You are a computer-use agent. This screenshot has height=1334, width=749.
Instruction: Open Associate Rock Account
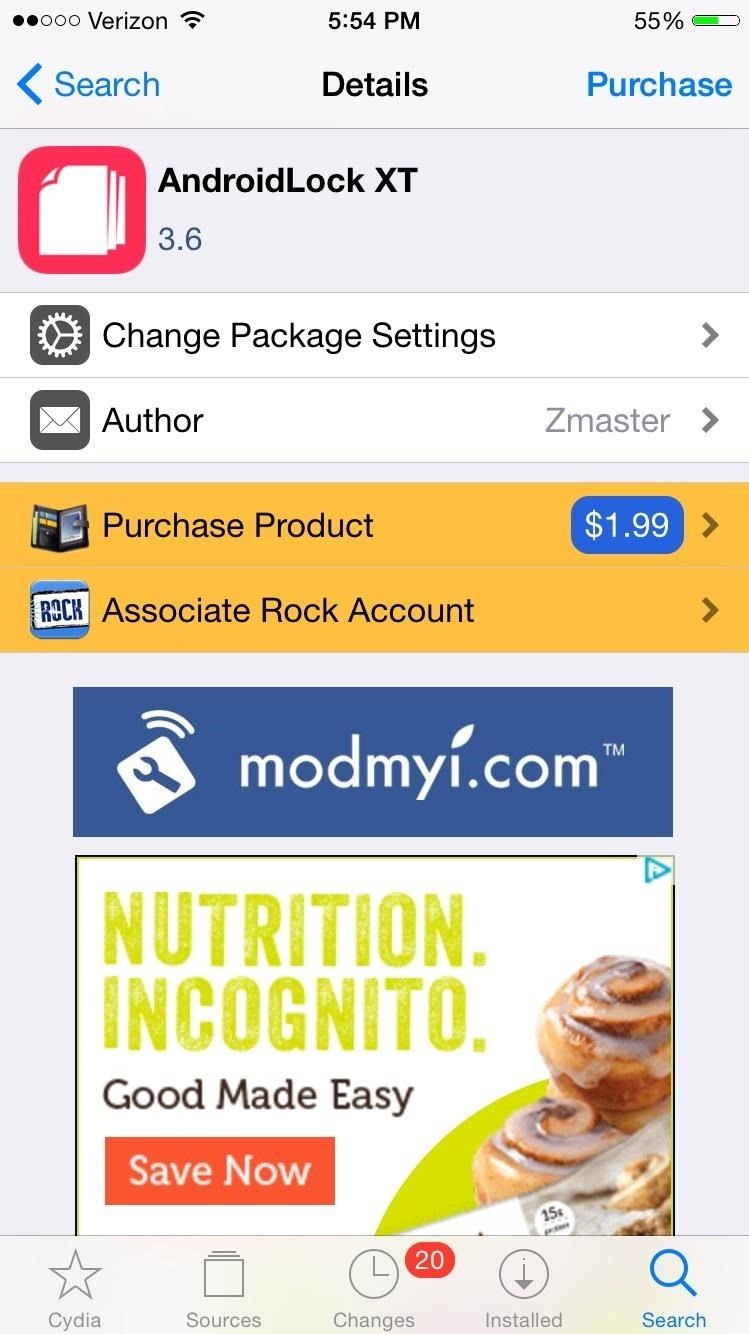pos(374,610)
